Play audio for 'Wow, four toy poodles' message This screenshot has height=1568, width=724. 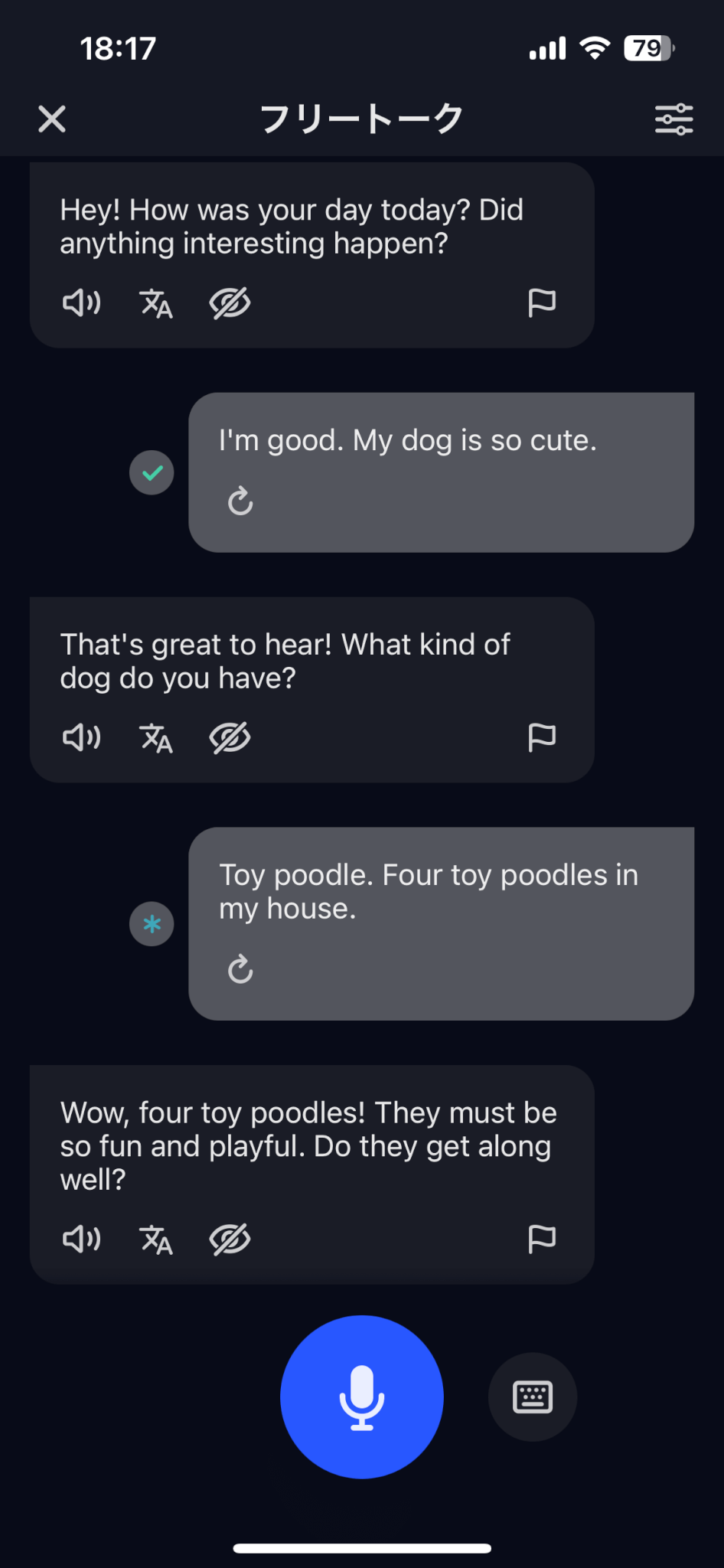click(81, 1240)
